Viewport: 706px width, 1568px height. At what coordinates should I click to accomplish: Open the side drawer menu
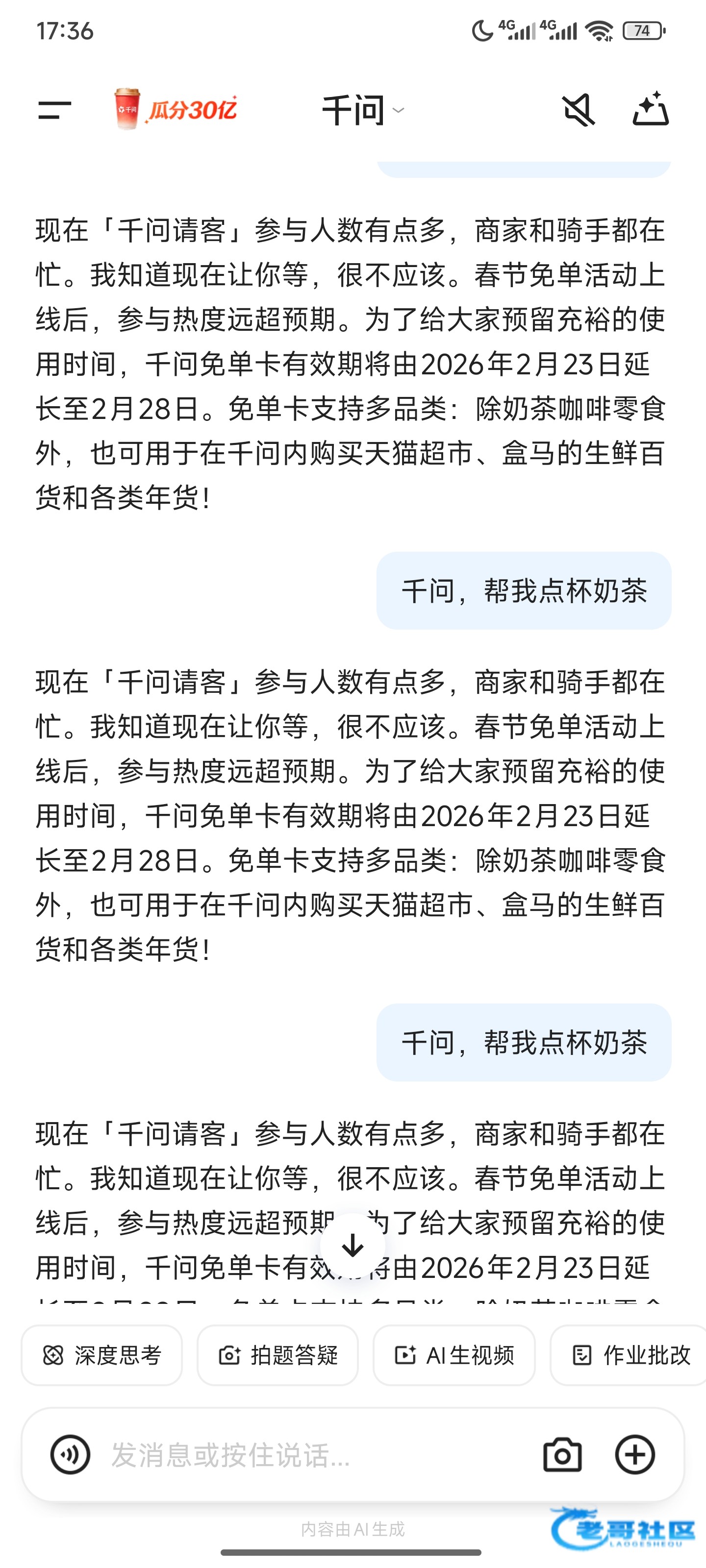[54, 110]
